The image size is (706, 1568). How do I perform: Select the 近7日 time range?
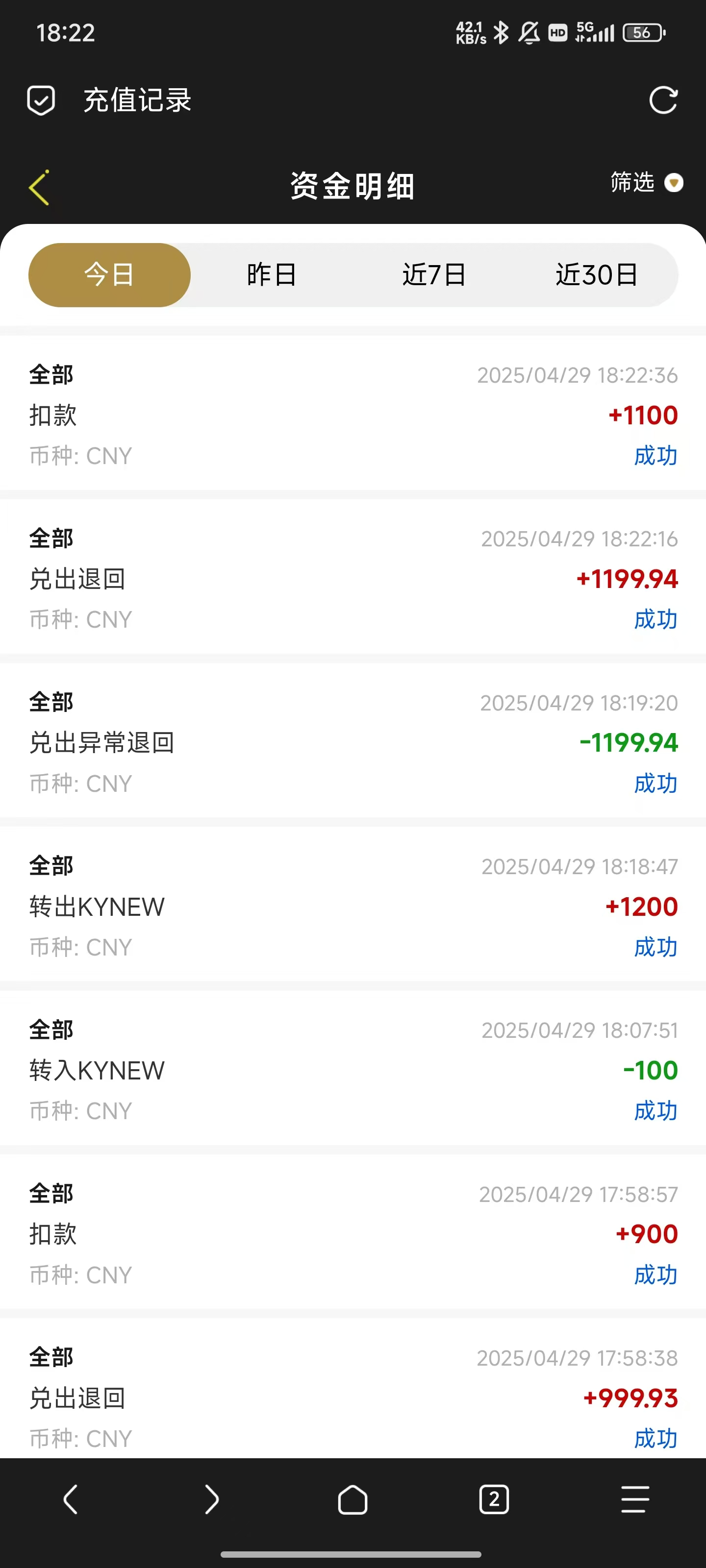point(434,274)
